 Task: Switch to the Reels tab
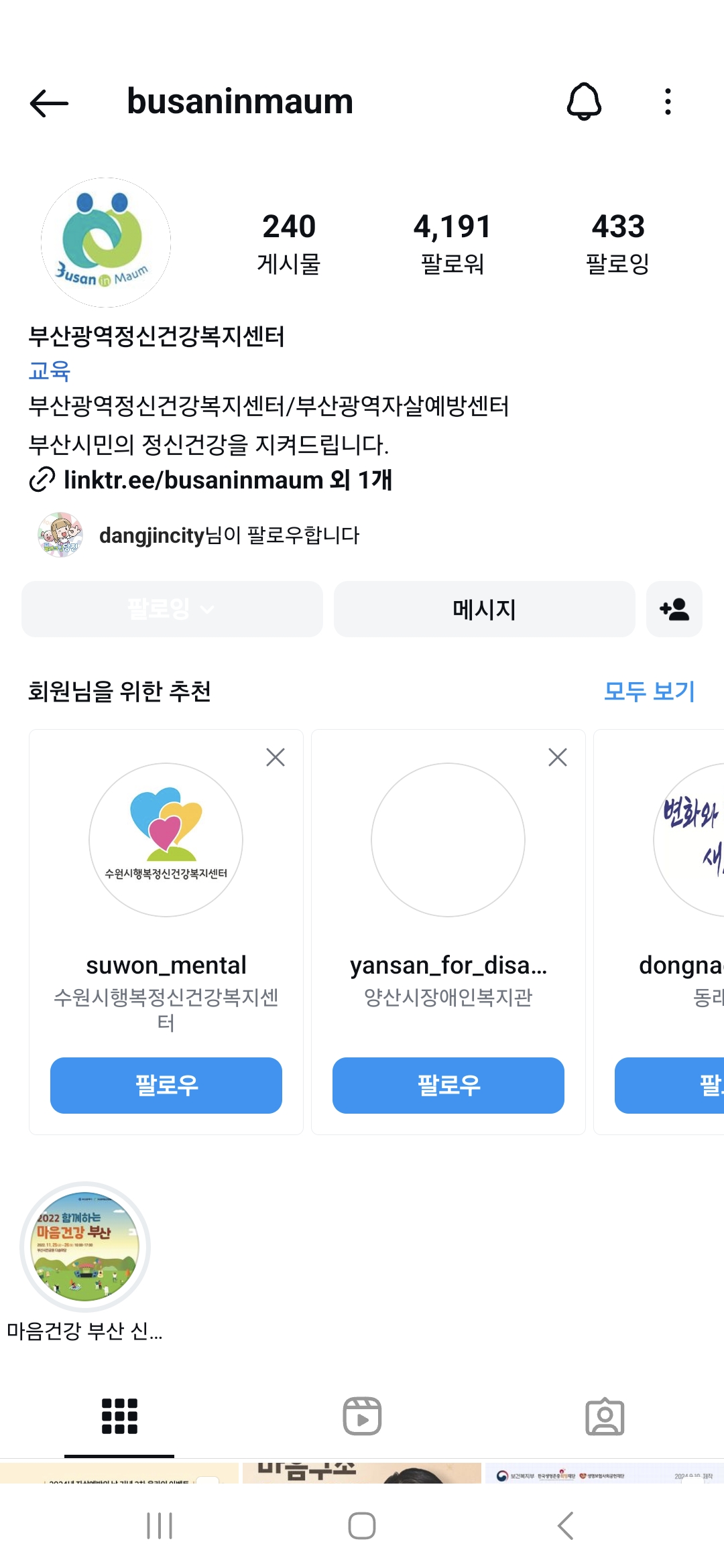point(362,1416)
